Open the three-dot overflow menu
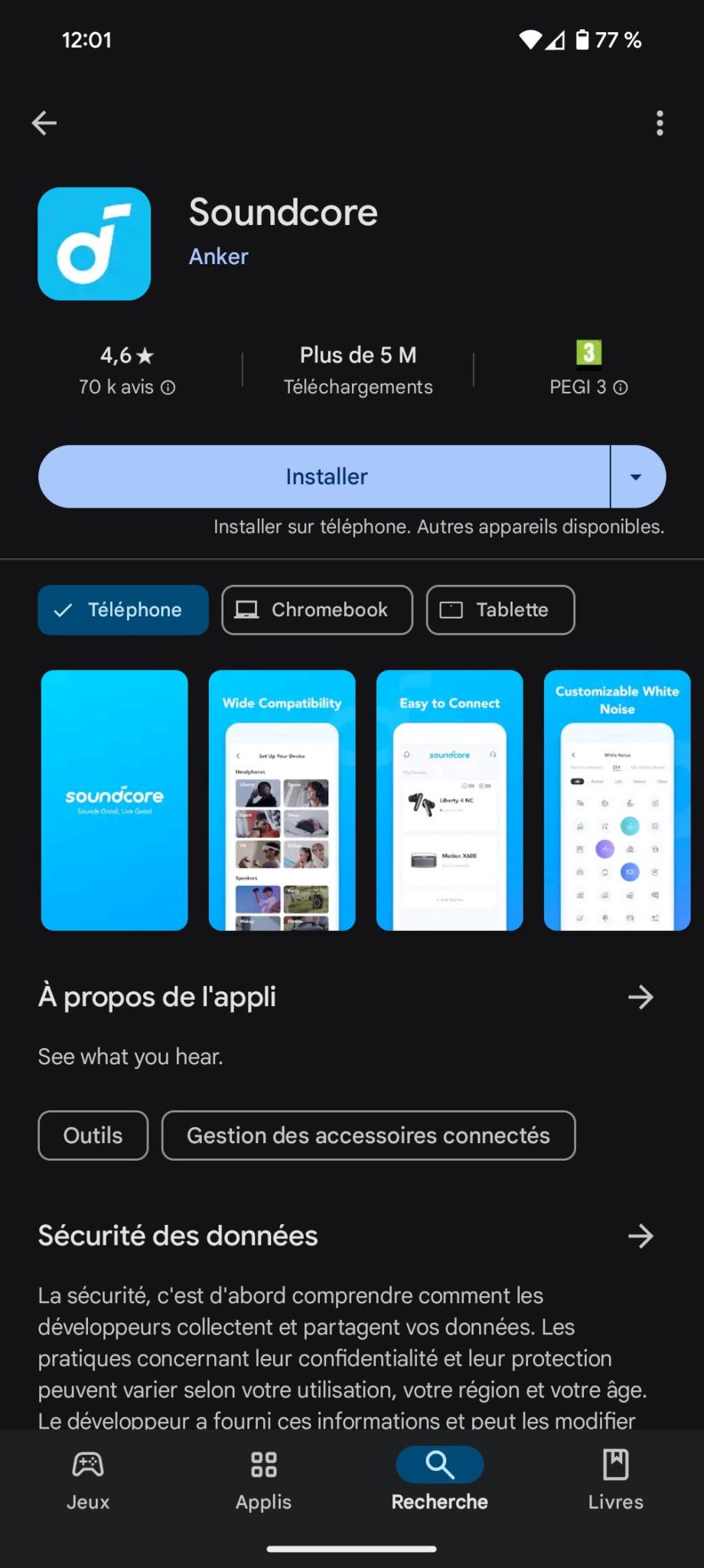Viewport: 704px width, 1568px height. pyautogui.click(x=660, y=122)
